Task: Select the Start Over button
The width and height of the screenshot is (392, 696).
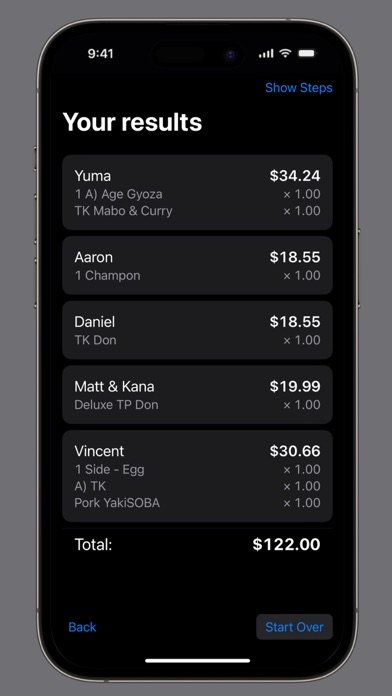Action: [x=294, y=627]
